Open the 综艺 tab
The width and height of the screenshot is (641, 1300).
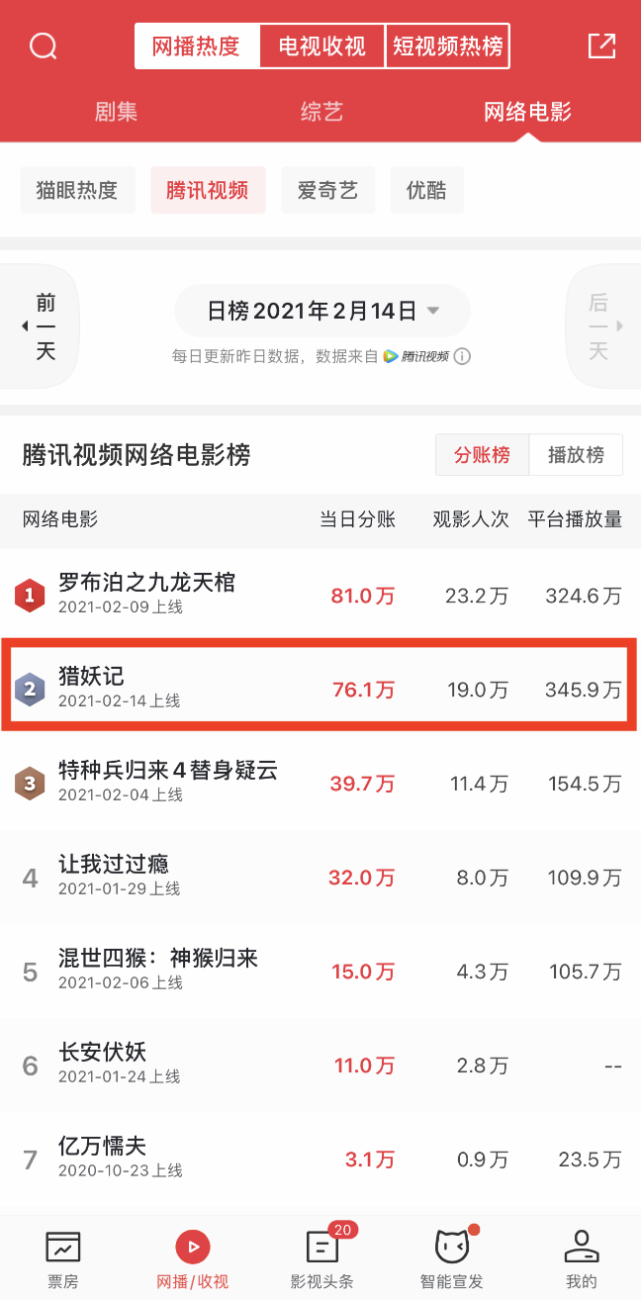point(321,111)
